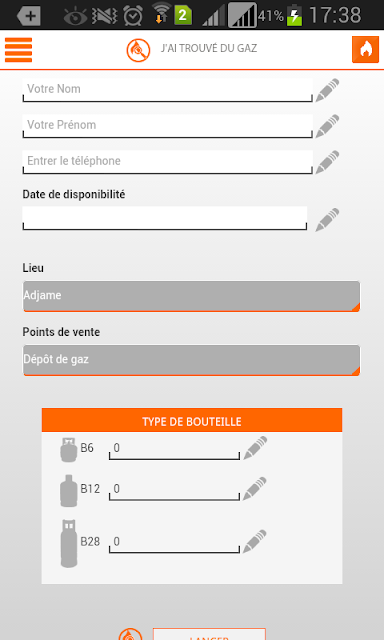Viewport: 384px width, 640px height.
Task: Edit the B6 bottle quantity field
Action: [174, 449]
